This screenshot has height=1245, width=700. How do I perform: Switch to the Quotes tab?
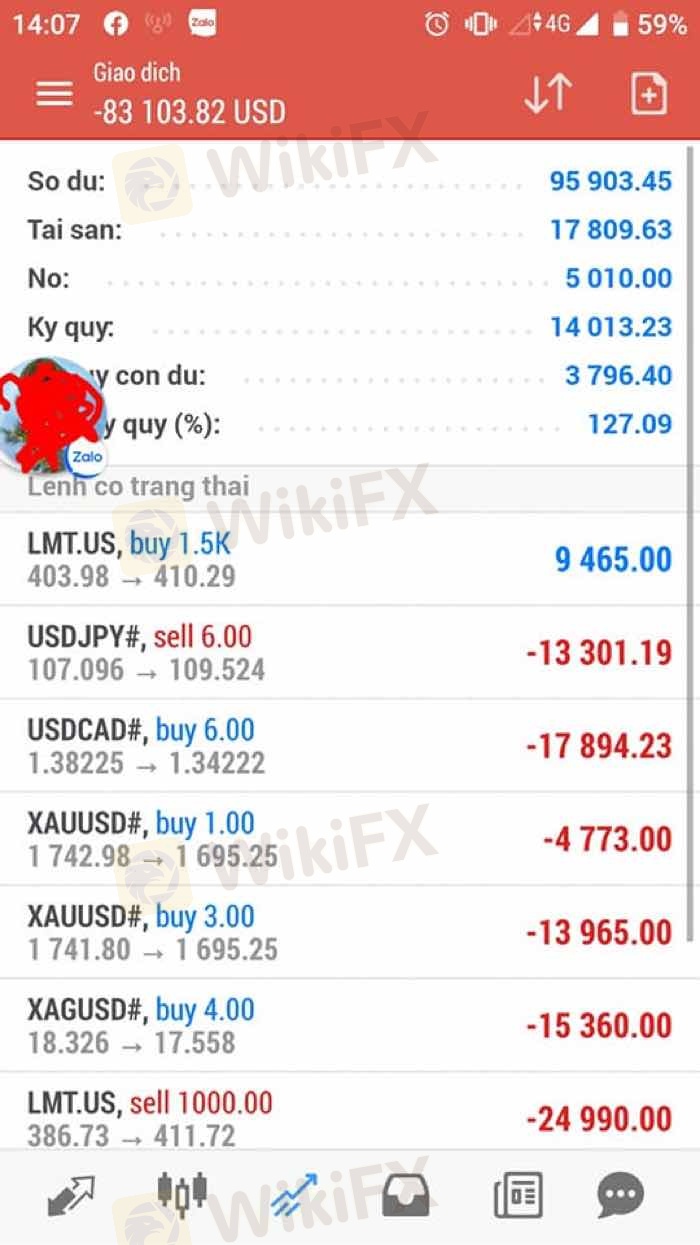[70, 1195]
